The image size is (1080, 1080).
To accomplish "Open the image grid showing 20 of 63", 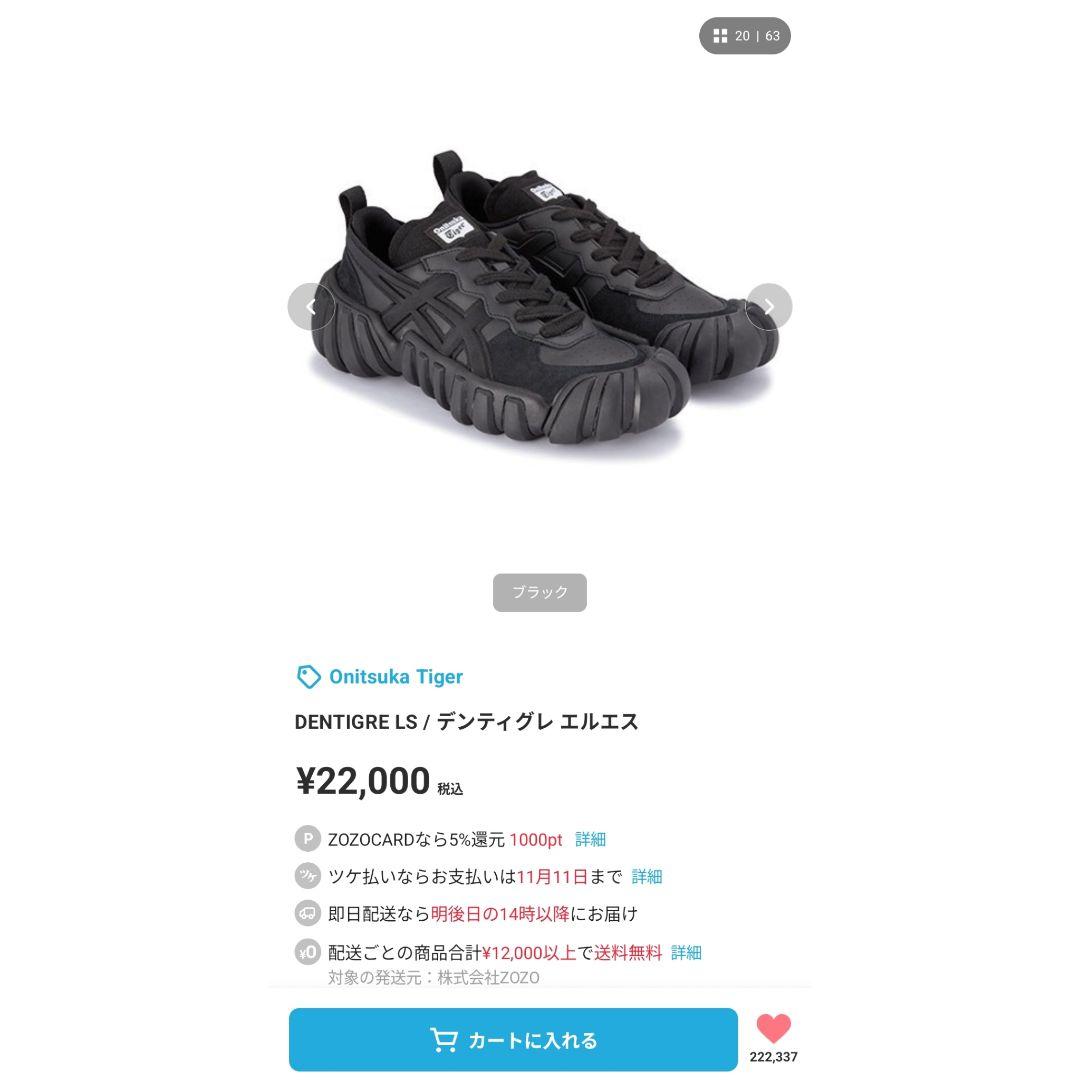I will pyautogui.click(x=745, y=36).
